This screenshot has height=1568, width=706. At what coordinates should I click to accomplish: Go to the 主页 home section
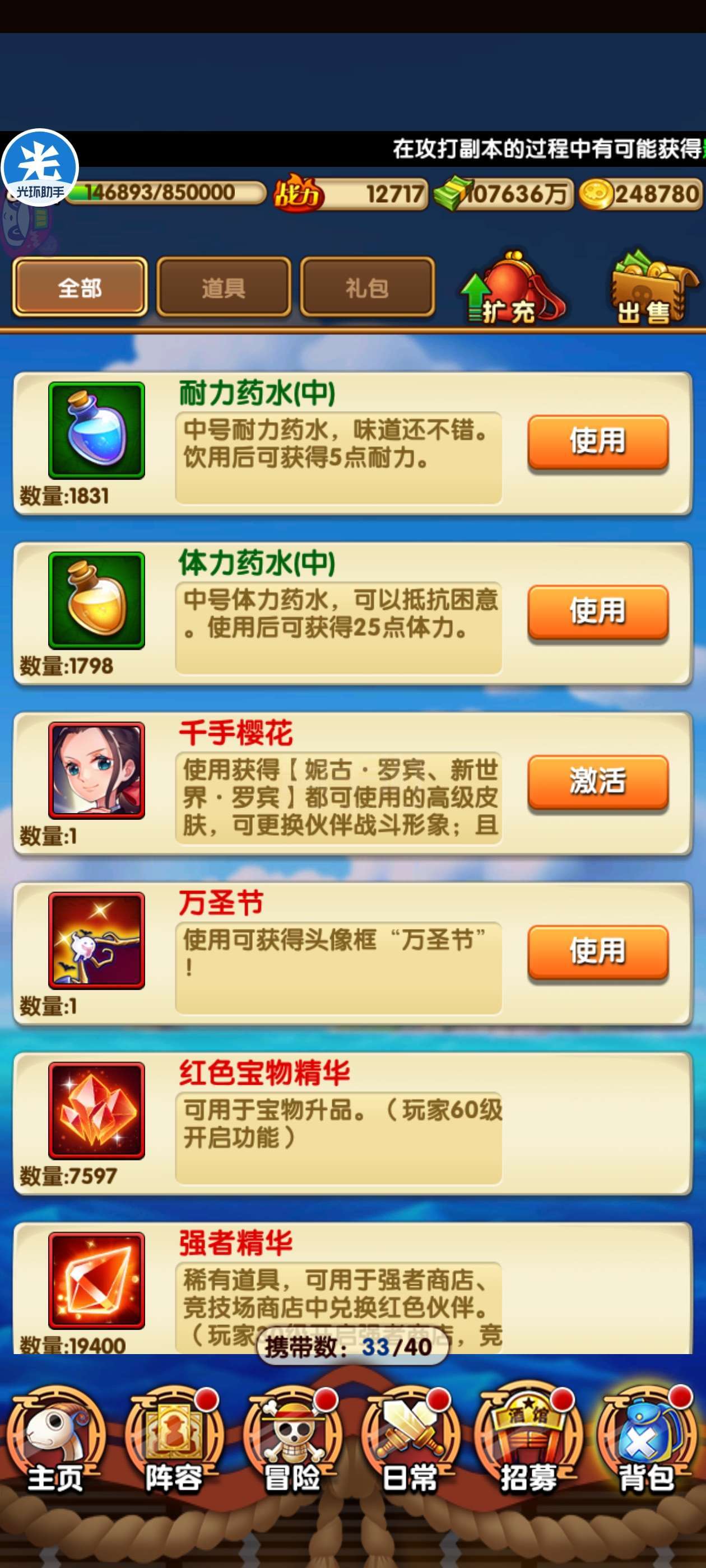click(56, 1444)
